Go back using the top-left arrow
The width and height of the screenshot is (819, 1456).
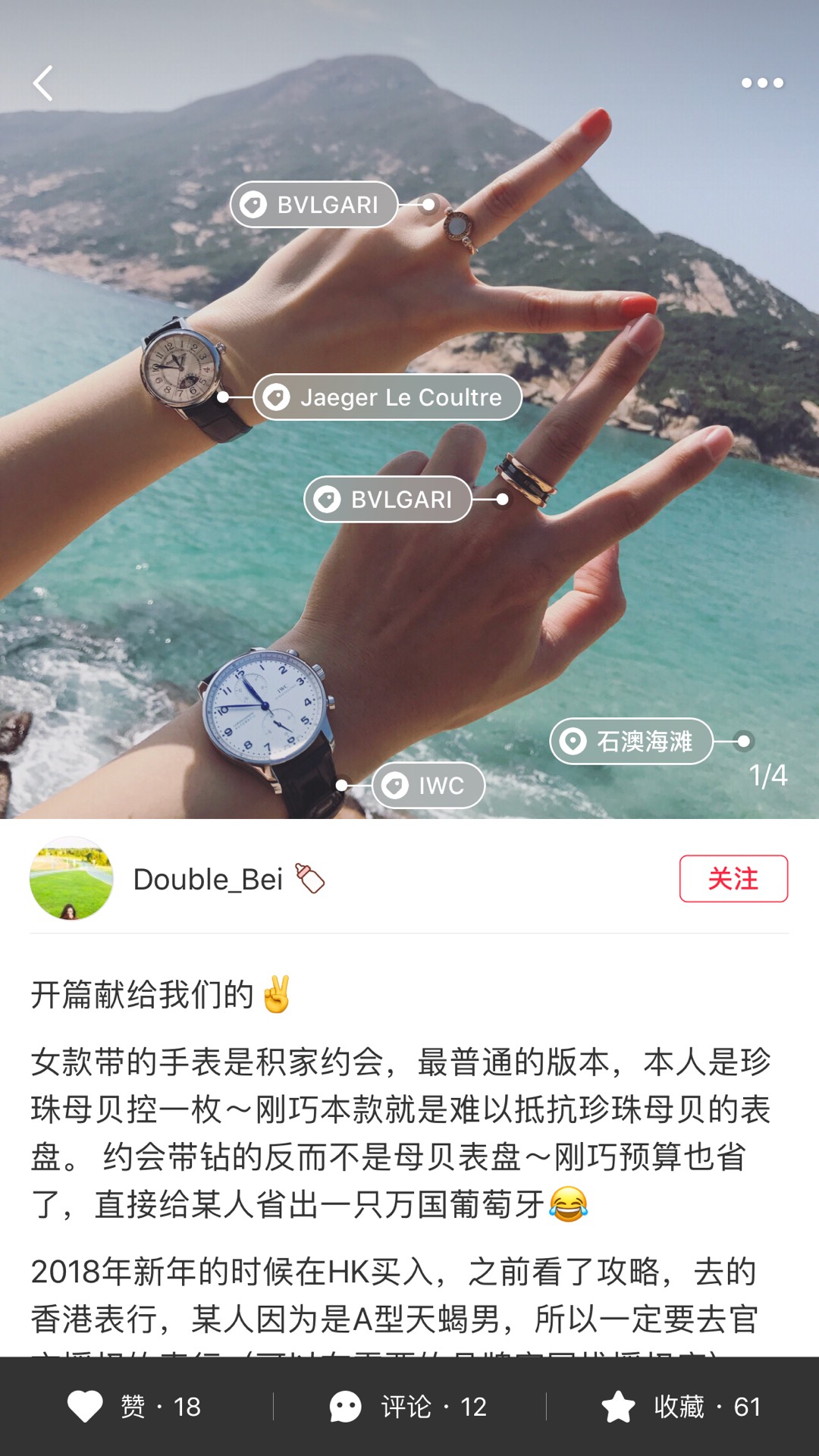[43, 83]
